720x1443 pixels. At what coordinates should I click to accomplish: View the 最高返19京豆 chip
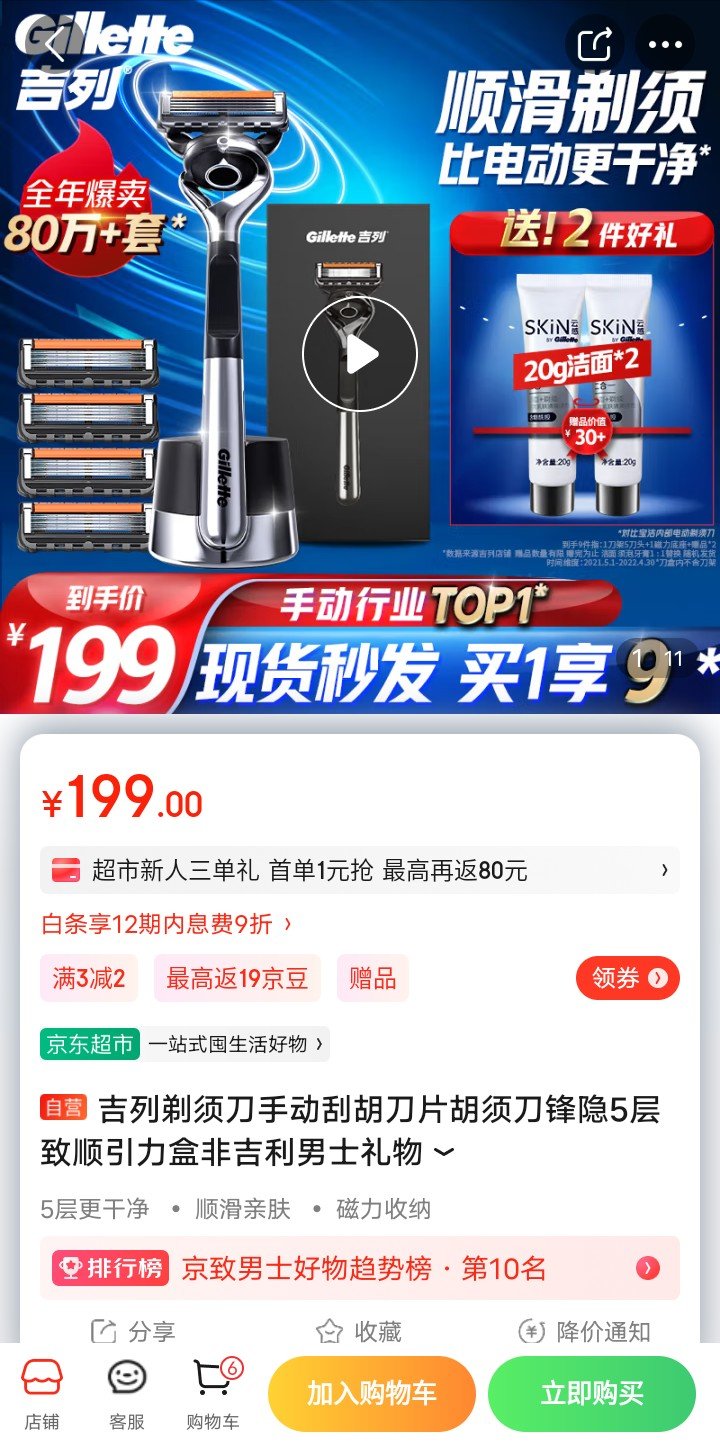237,978
